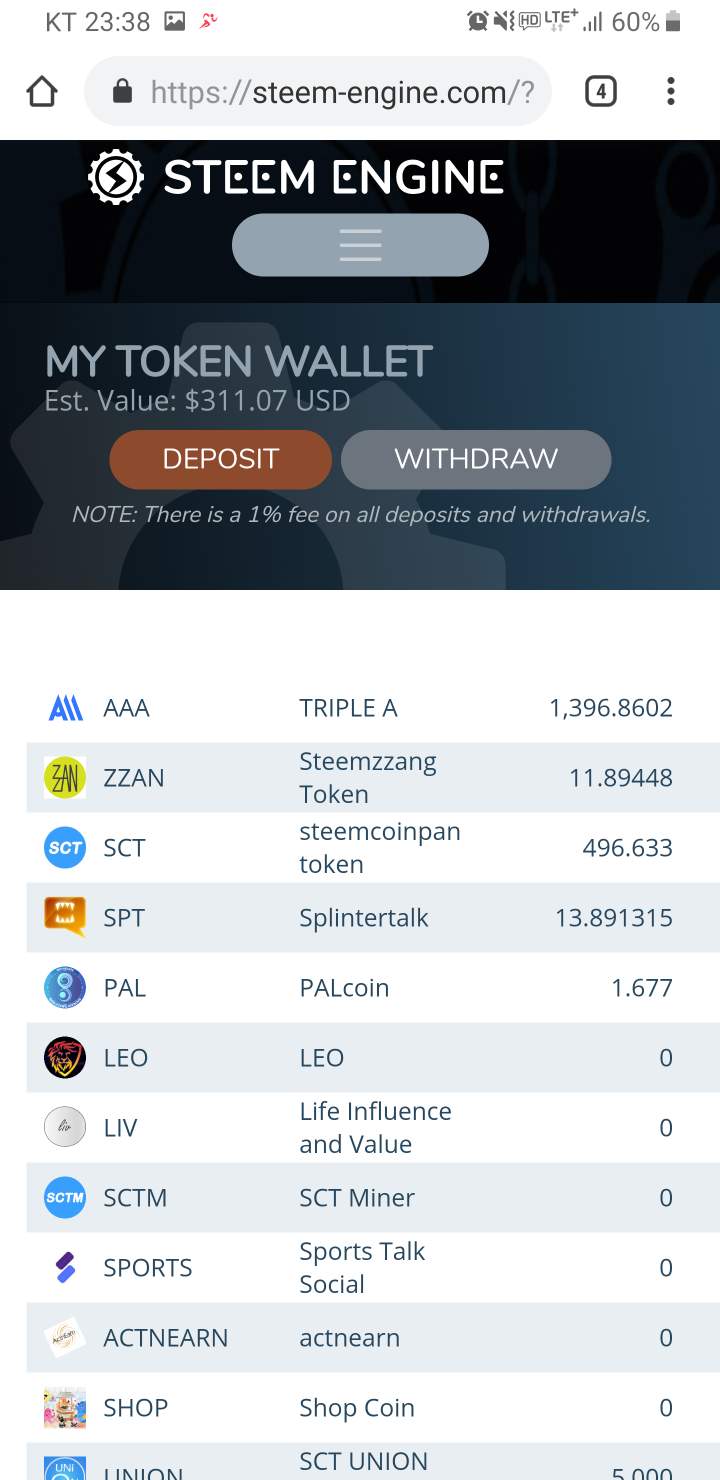
Task: Tap the Deposit button
Action: (x=220, y=459)
